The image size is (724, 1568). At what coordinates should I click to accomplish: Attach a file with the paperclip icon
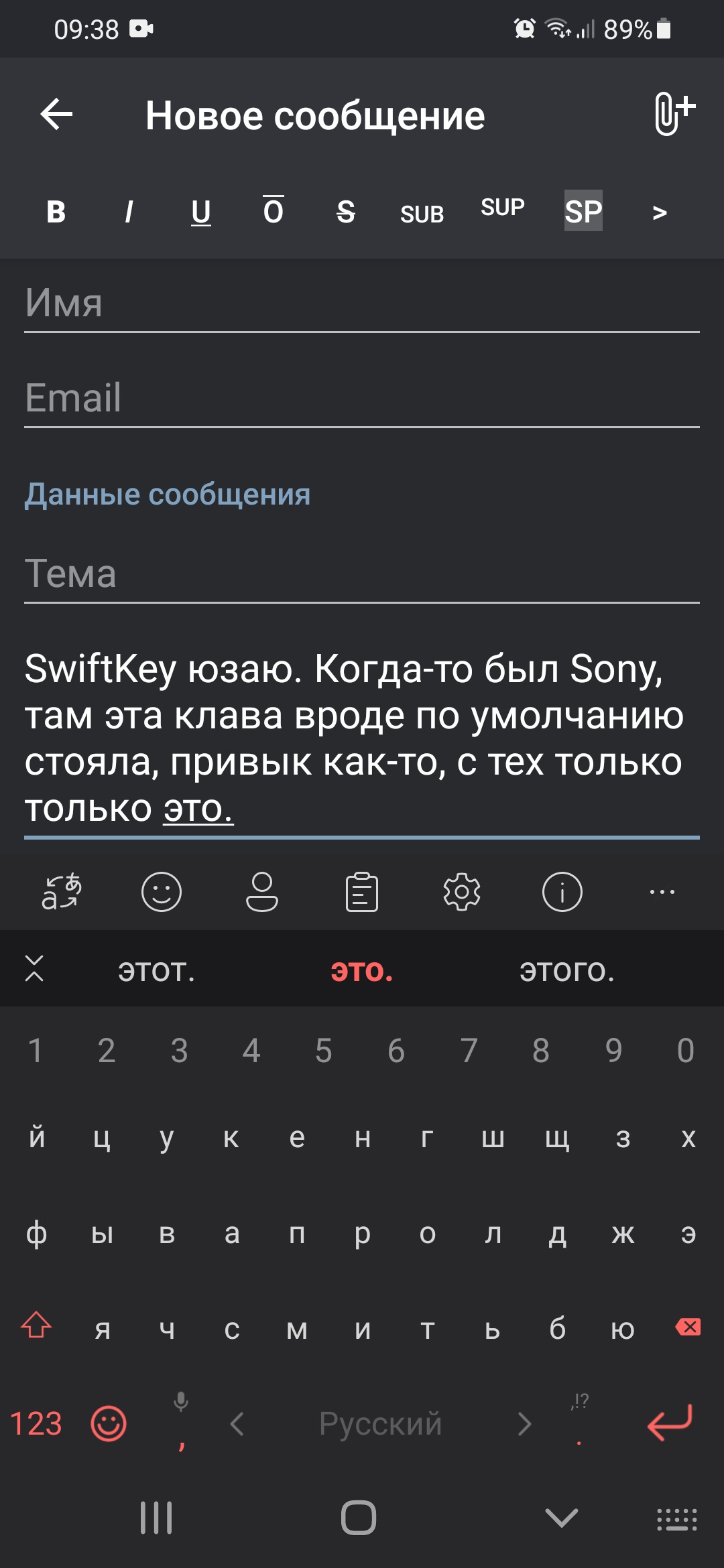674,115
